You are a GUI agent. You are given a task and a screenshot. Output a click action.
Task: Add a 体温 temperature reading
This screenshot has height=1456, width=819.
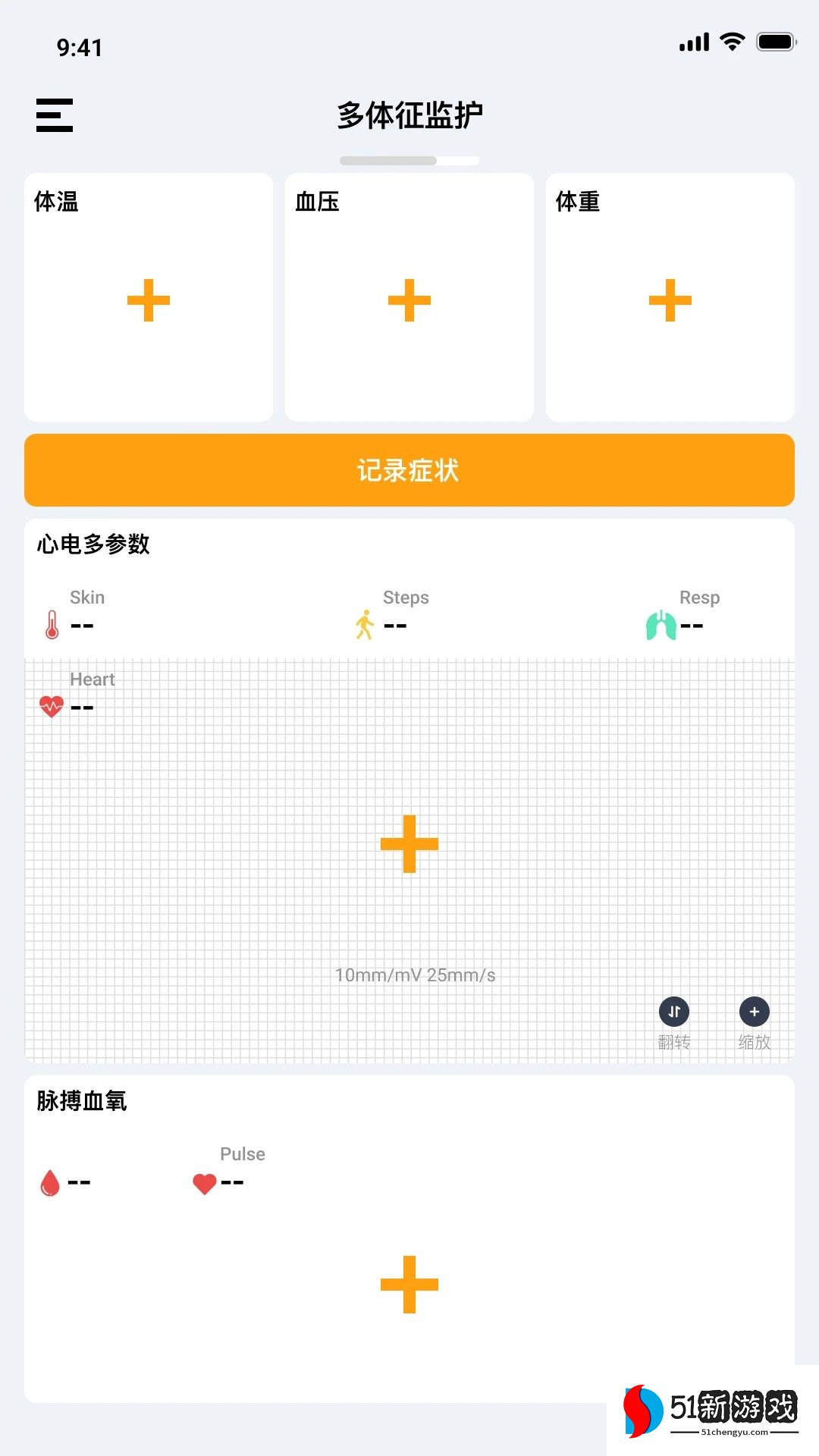pos(149,300)
